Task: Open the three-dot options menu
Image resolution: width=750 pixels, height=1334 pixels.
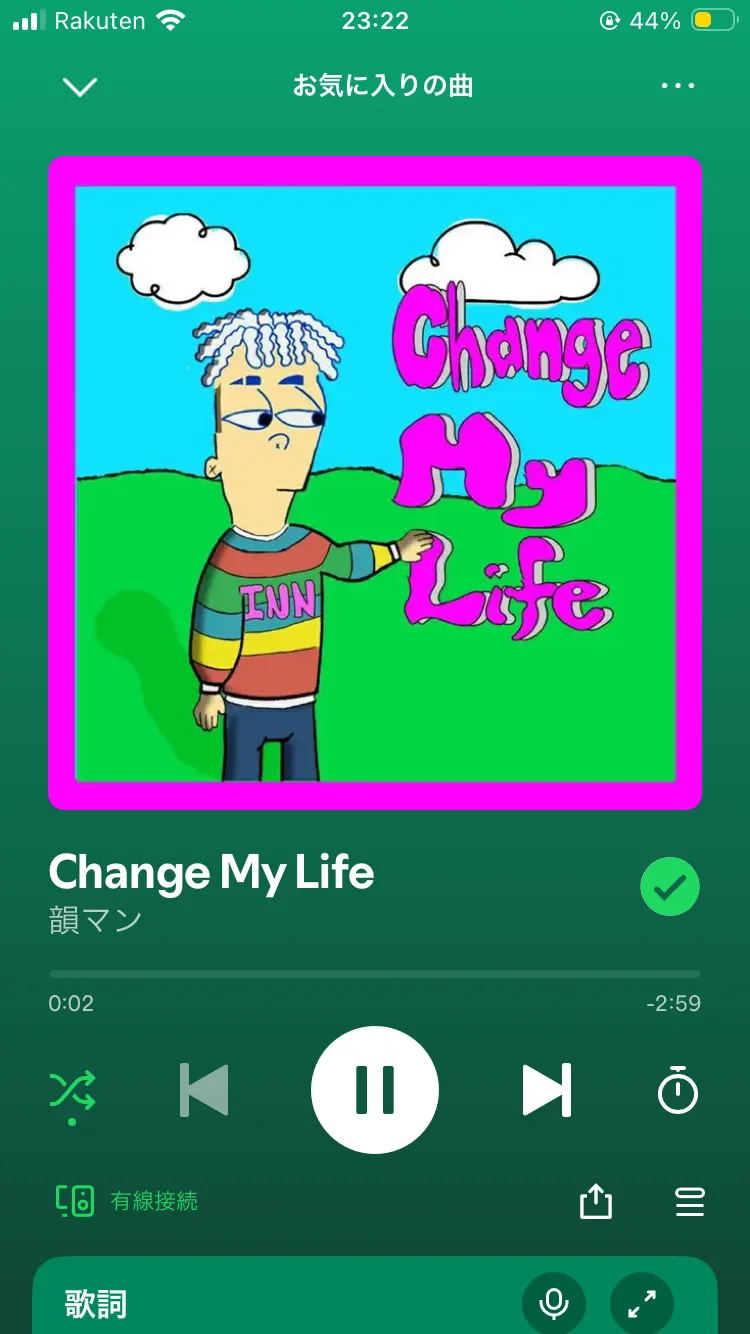Action: (x=678, y=86)
